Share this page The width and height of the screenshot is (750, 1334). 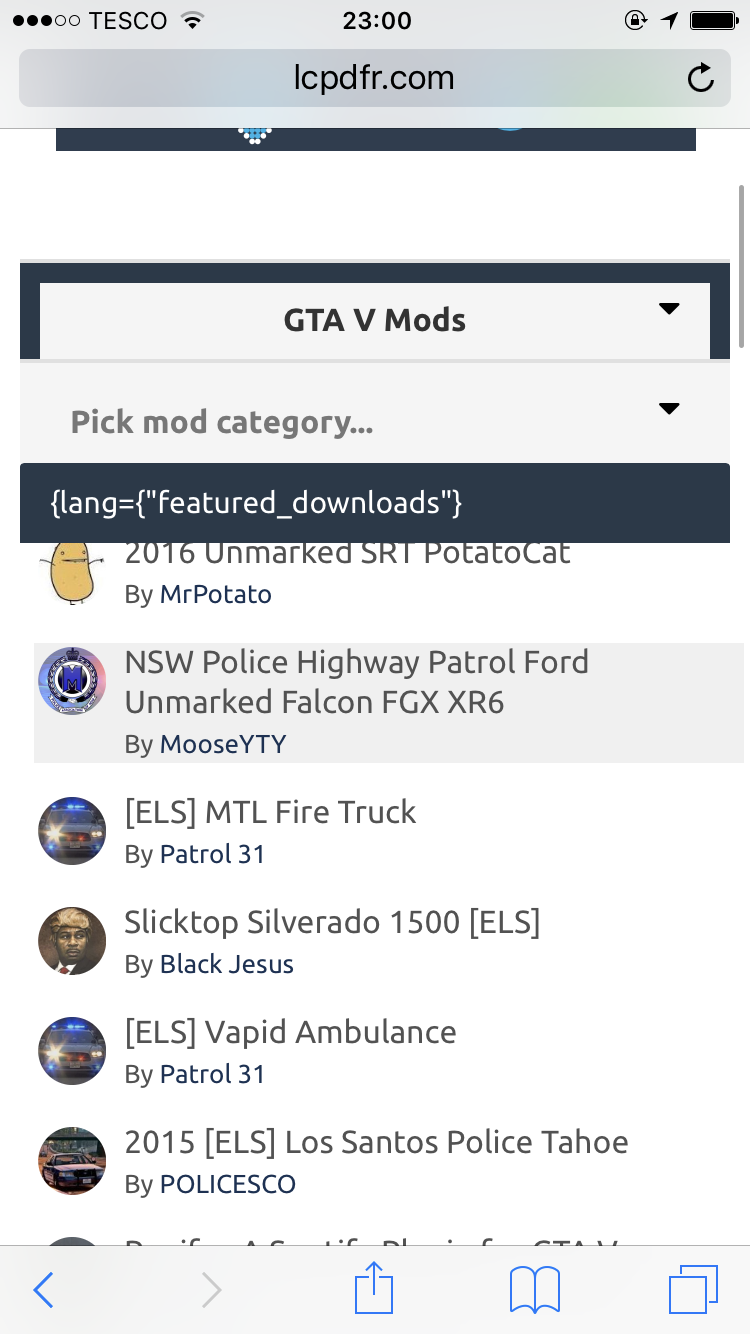375,1288
